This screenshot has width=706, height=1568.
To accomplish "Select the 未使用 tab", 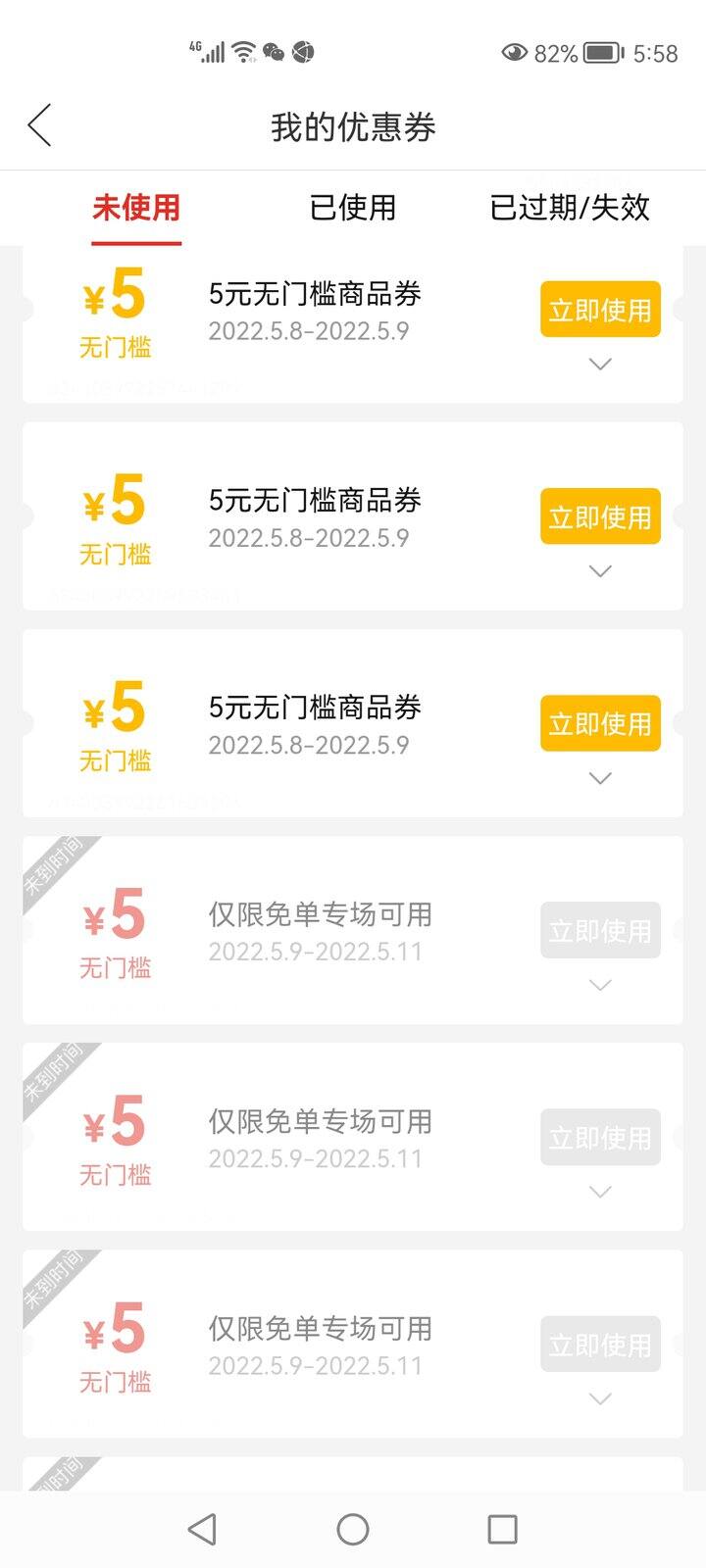I will pos(136,207).
